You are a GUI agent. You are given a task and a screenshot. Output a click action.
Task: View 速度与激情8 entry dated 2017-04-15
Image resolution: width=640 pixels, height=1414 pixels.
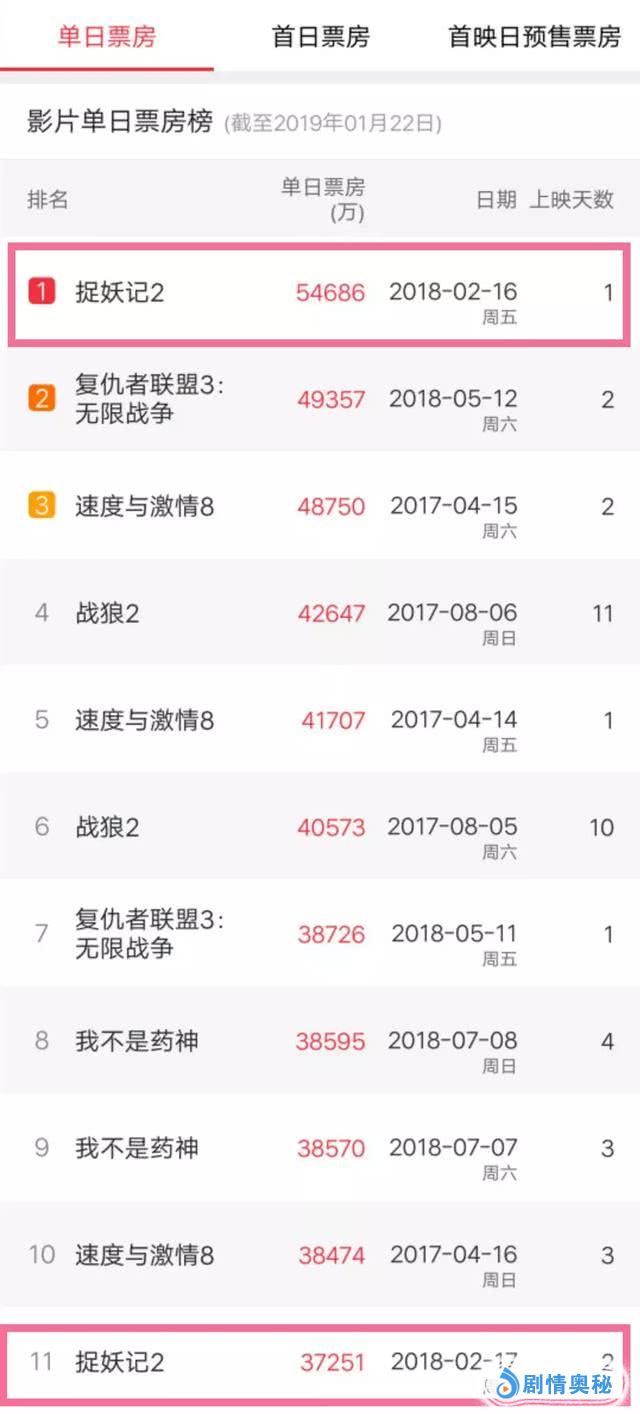320,506
